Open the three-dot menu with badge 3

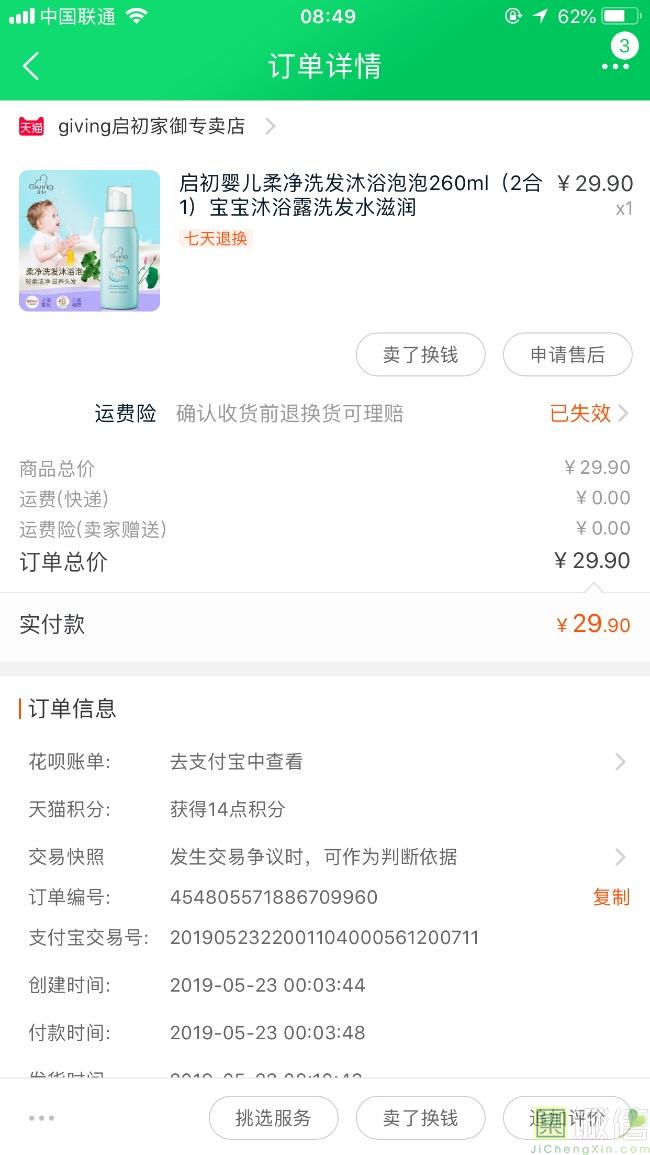click(615, 64)
